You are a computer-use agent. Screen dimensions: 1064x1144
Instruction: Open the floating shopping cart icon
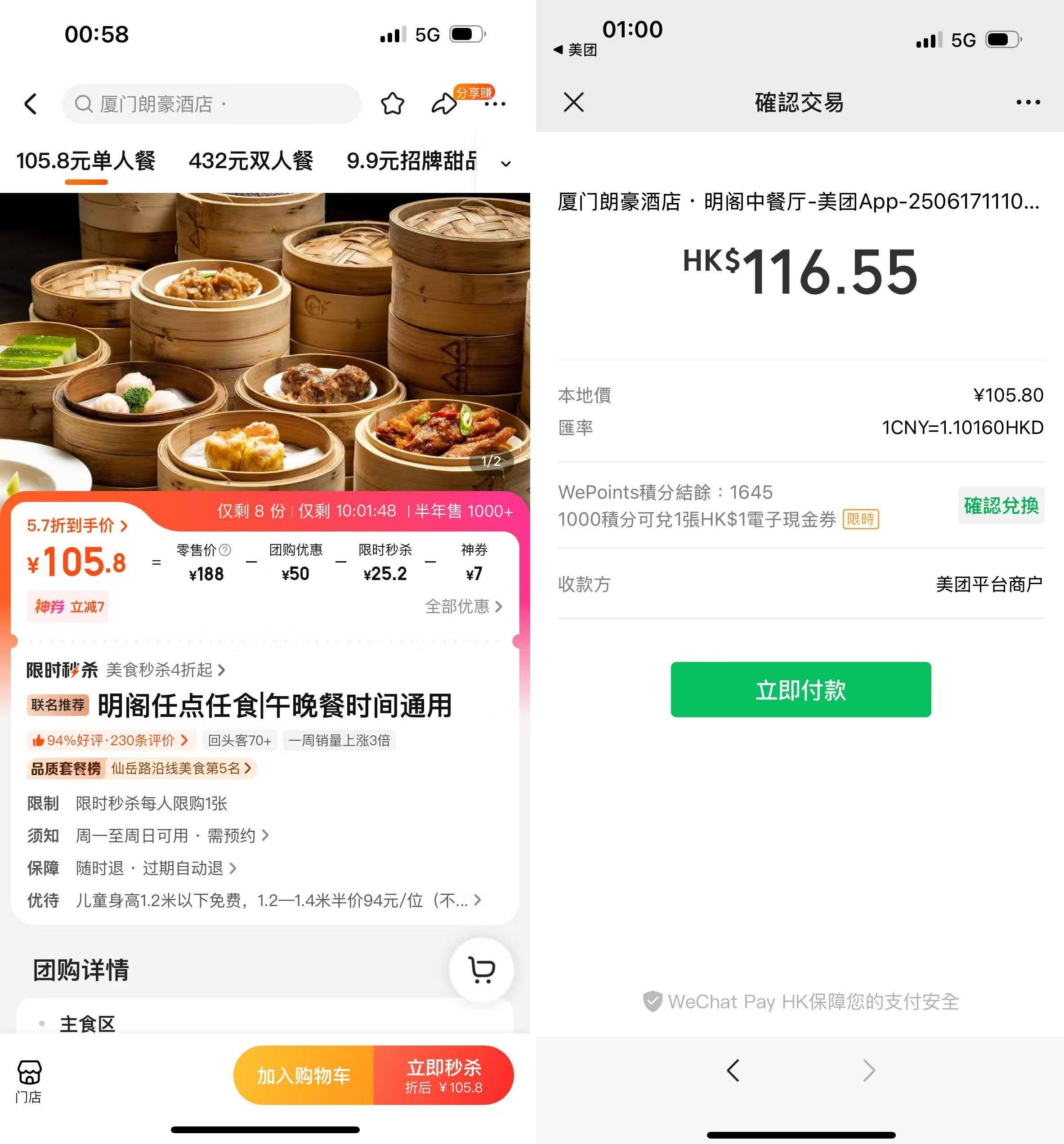tap(481, 970)
